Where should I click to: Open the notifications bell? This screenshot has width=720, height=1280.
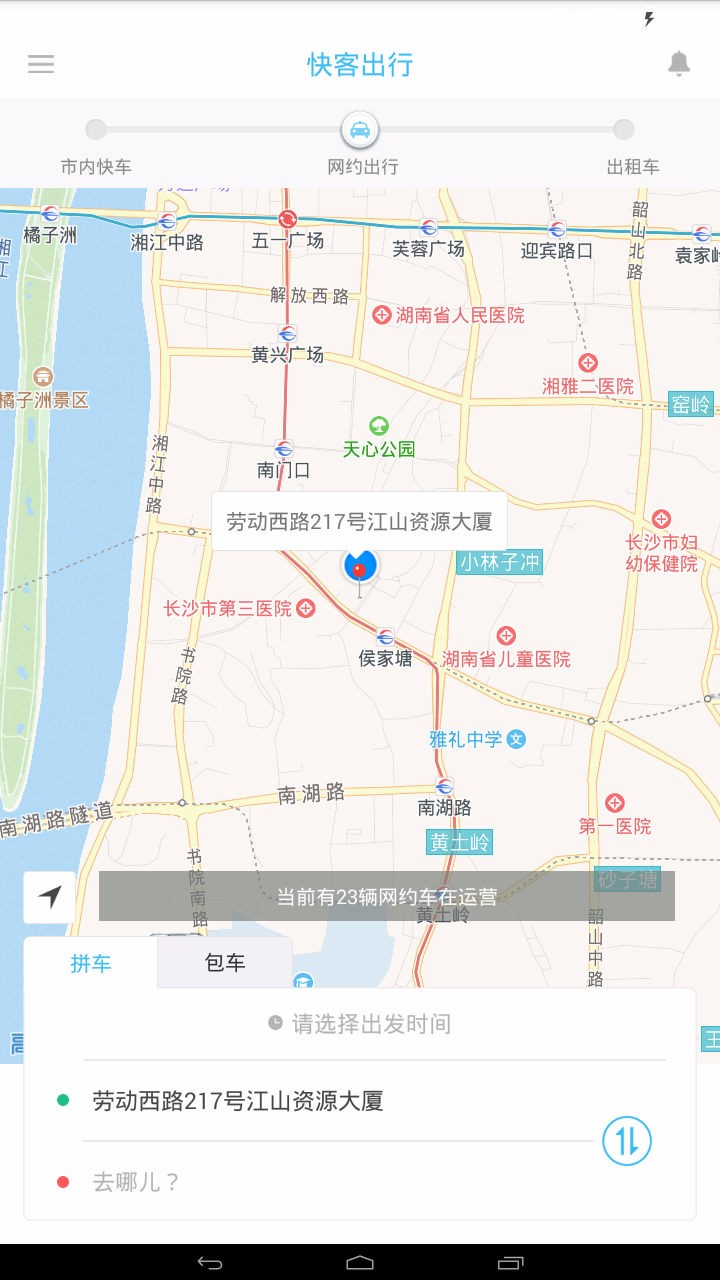[x=678, y=64]
